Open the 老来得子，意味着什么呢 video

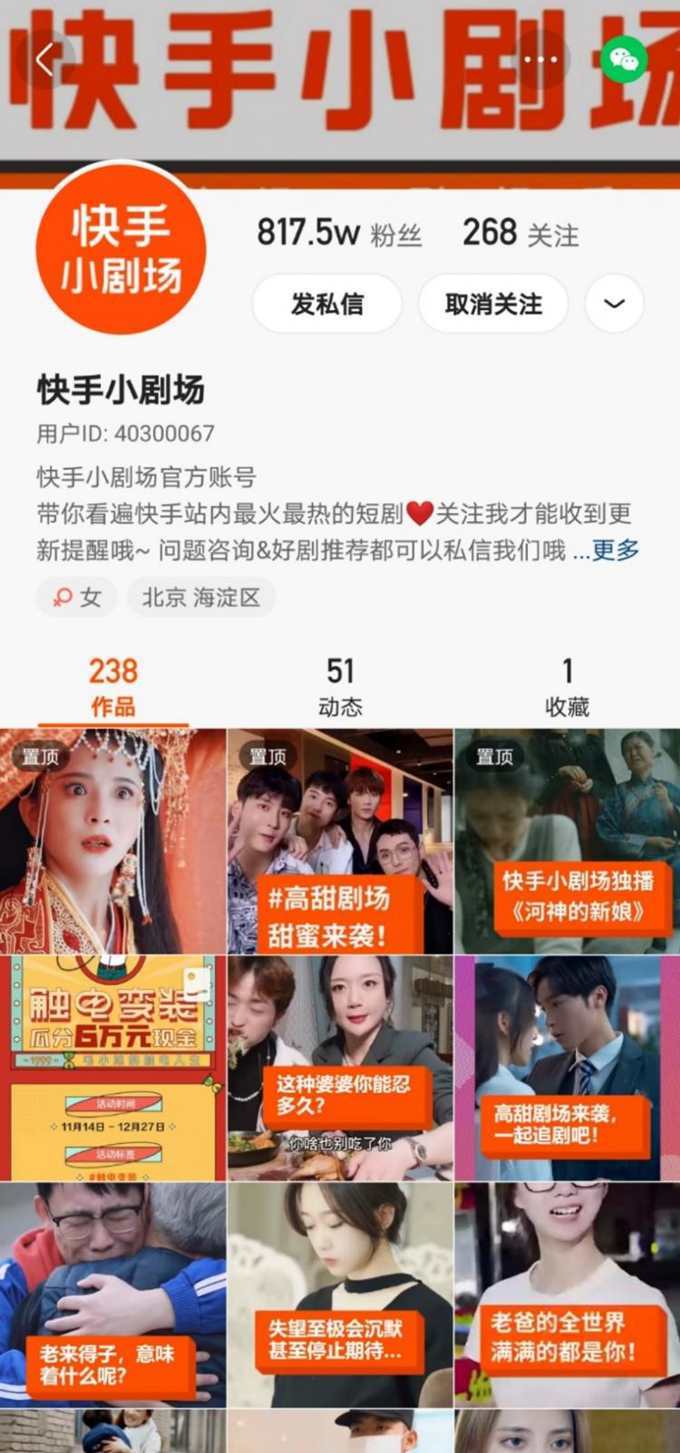(x=113, y=1295)
